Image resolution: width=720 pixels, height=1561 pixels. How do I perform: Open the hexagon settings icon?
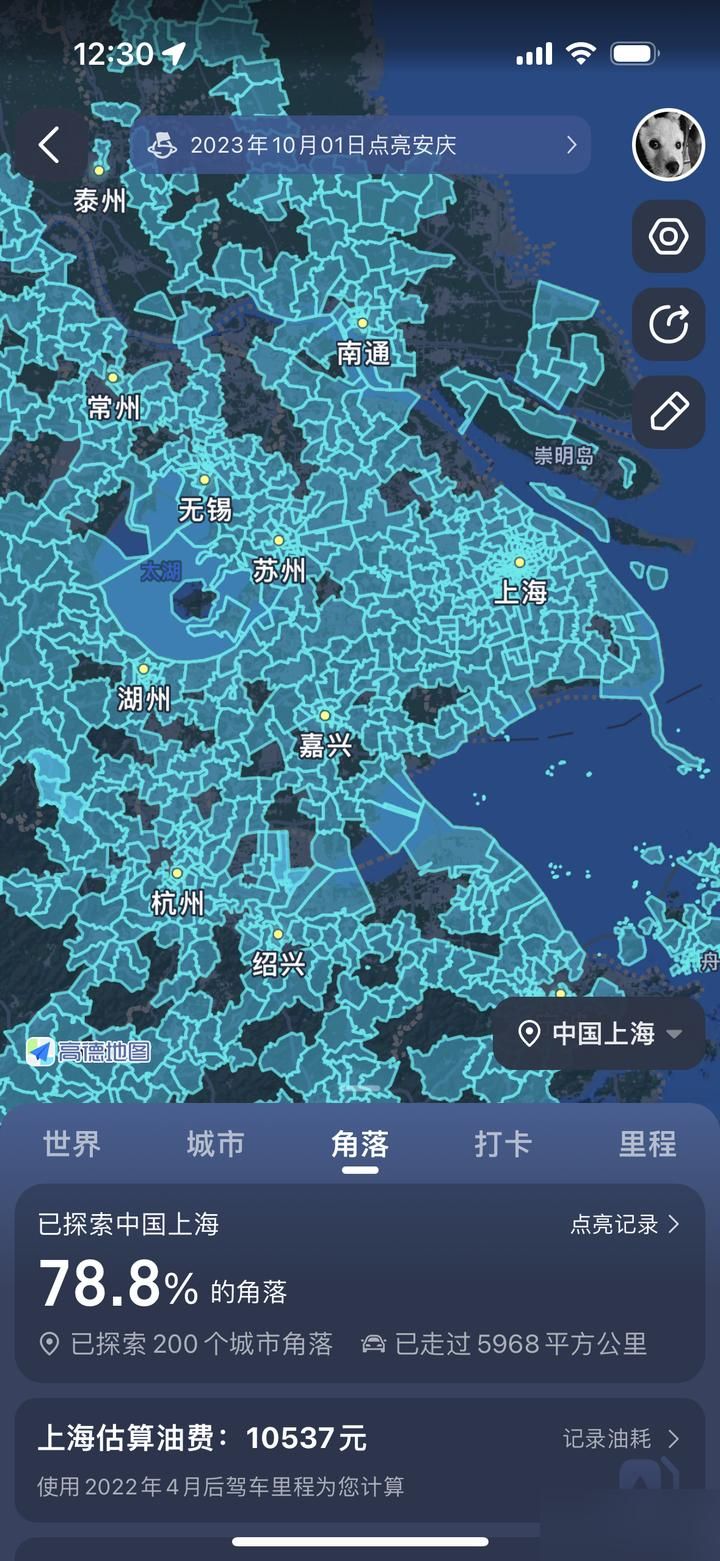point(668,237)
